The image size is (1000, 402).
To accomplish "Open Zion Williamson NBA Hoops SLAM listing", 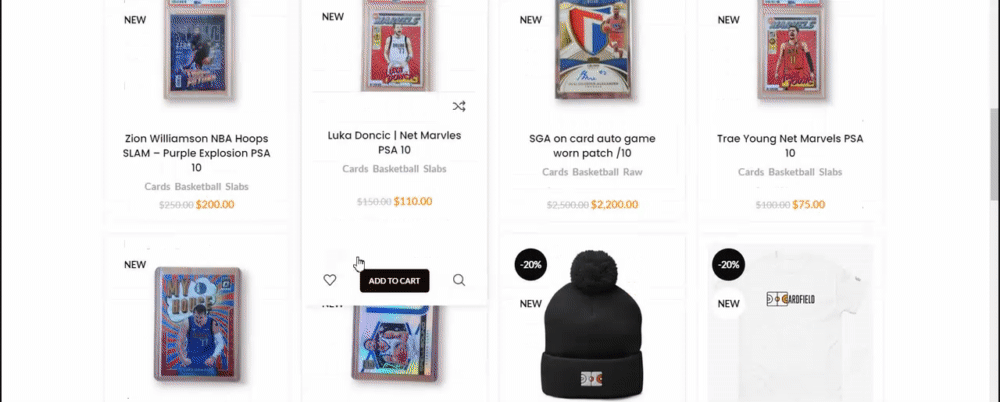I will 197,153.
